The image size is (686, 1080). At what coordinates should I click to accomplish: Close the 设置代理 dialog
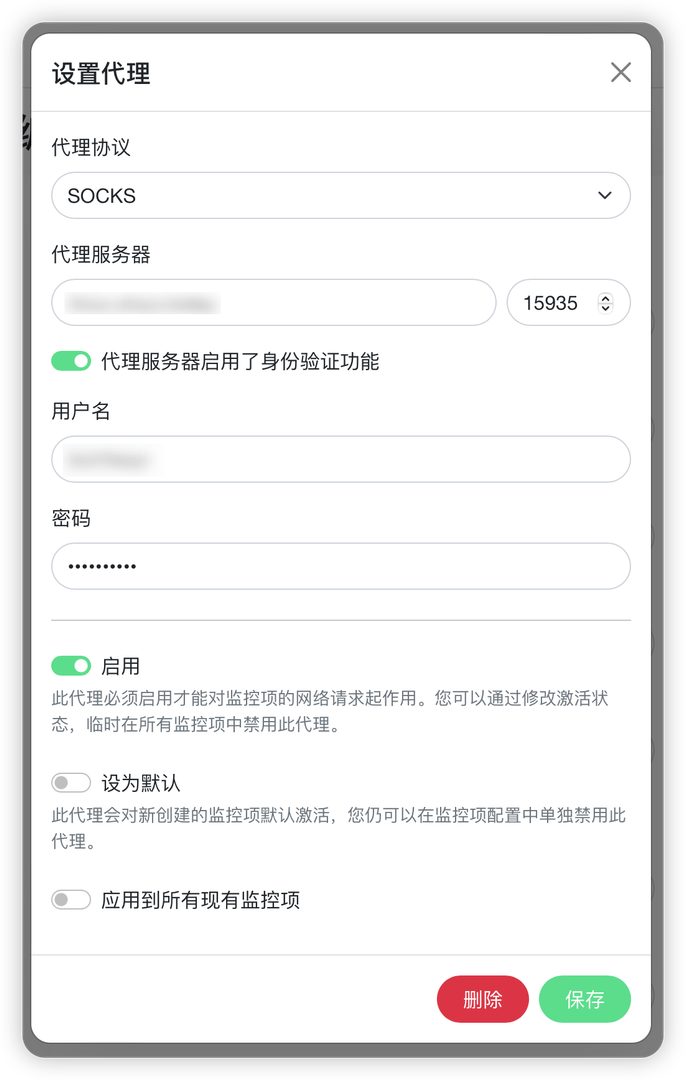coord(621,72)
